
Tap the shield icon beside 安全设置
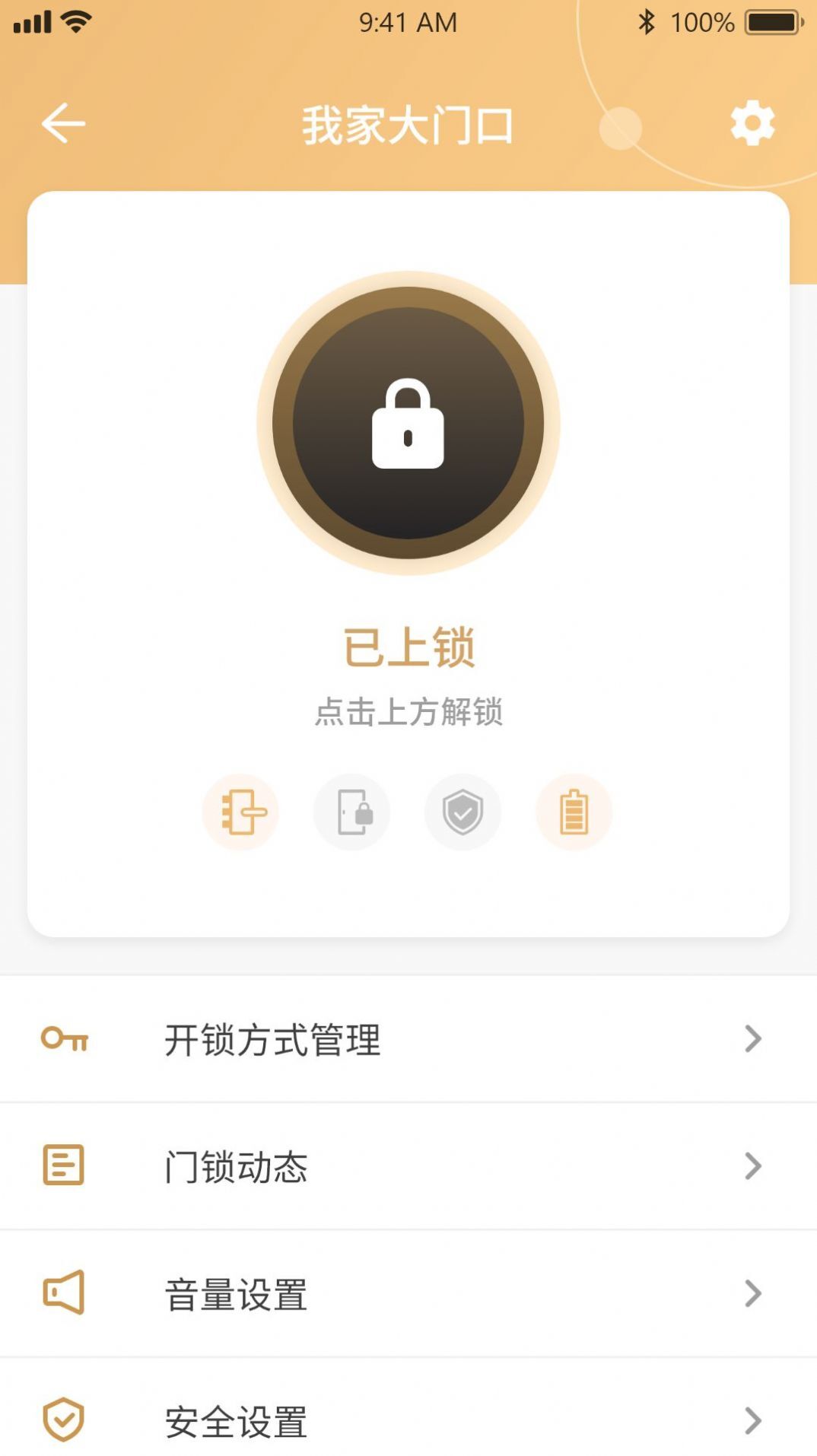pyautogui.click(x=64, y=1419)
